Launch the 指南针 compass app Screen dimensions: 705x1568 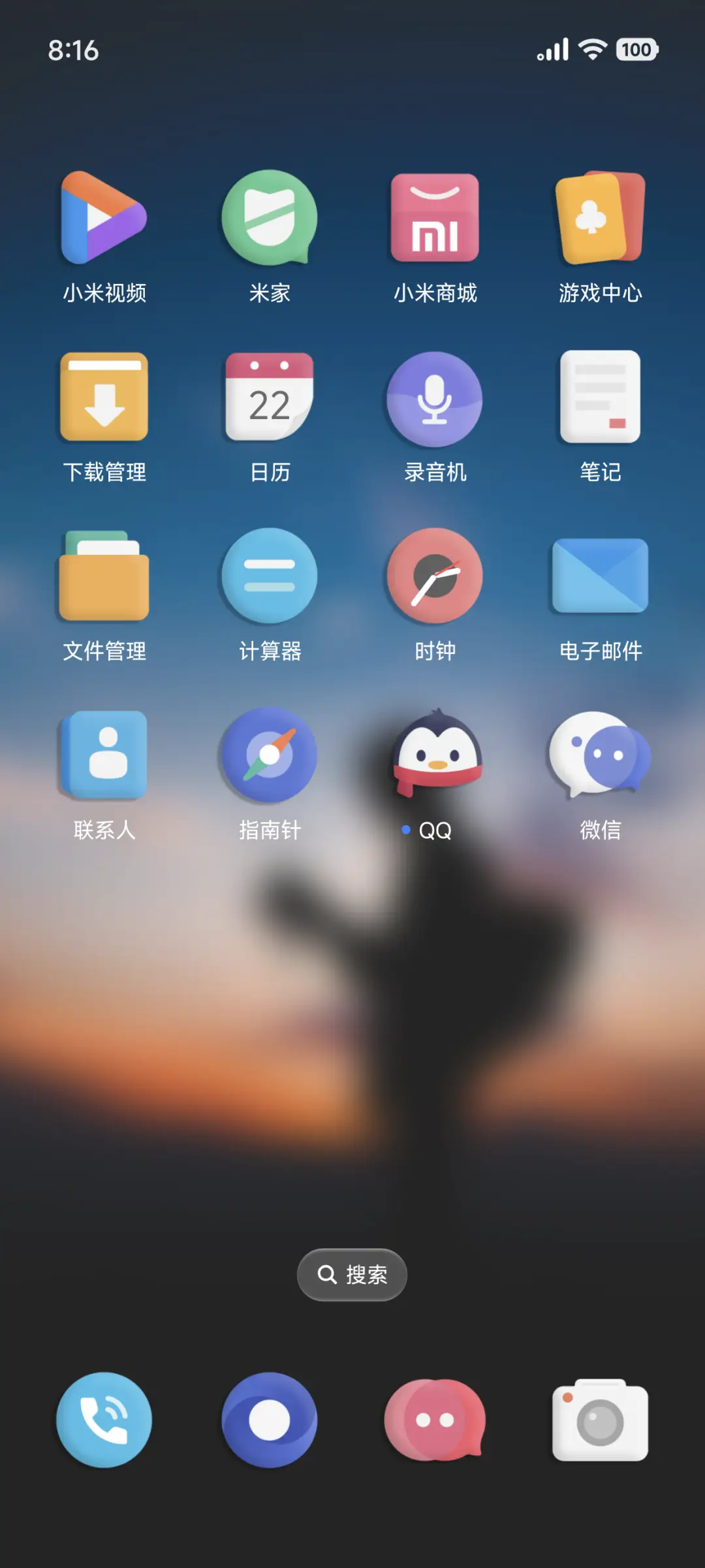tap(270, 756)
